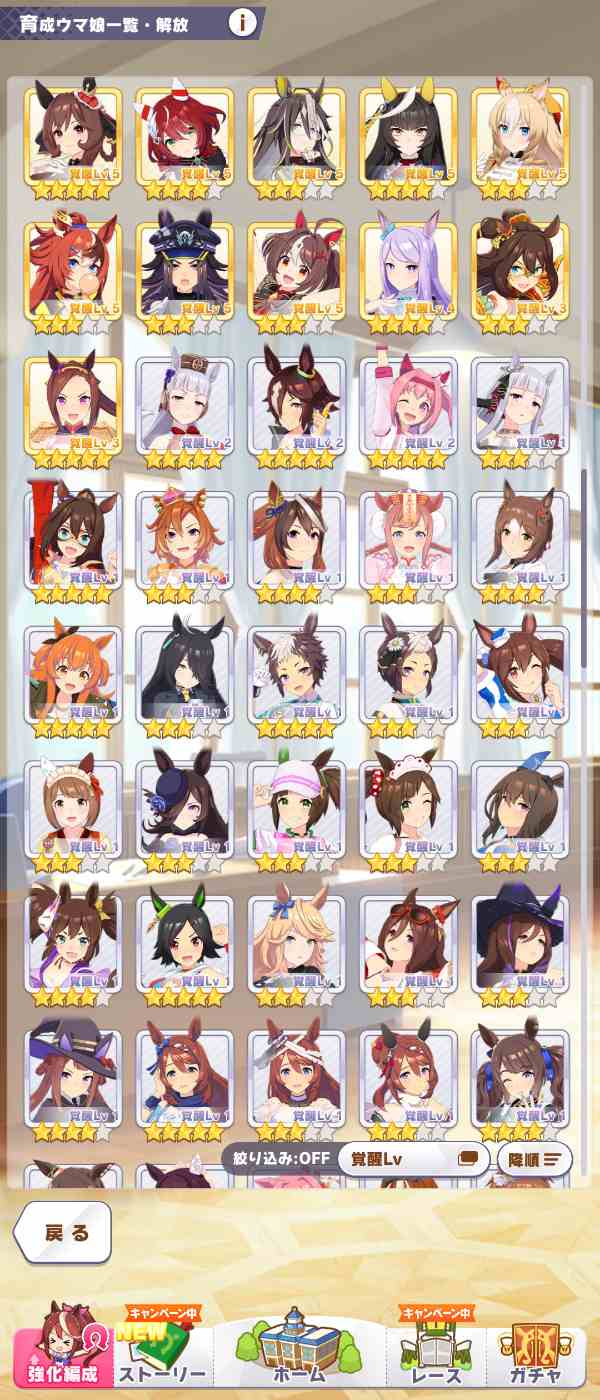The image size is (600, 1400).
Task: Choose the blonde girl with blue ribbon
Action: [x=296, y=945]
